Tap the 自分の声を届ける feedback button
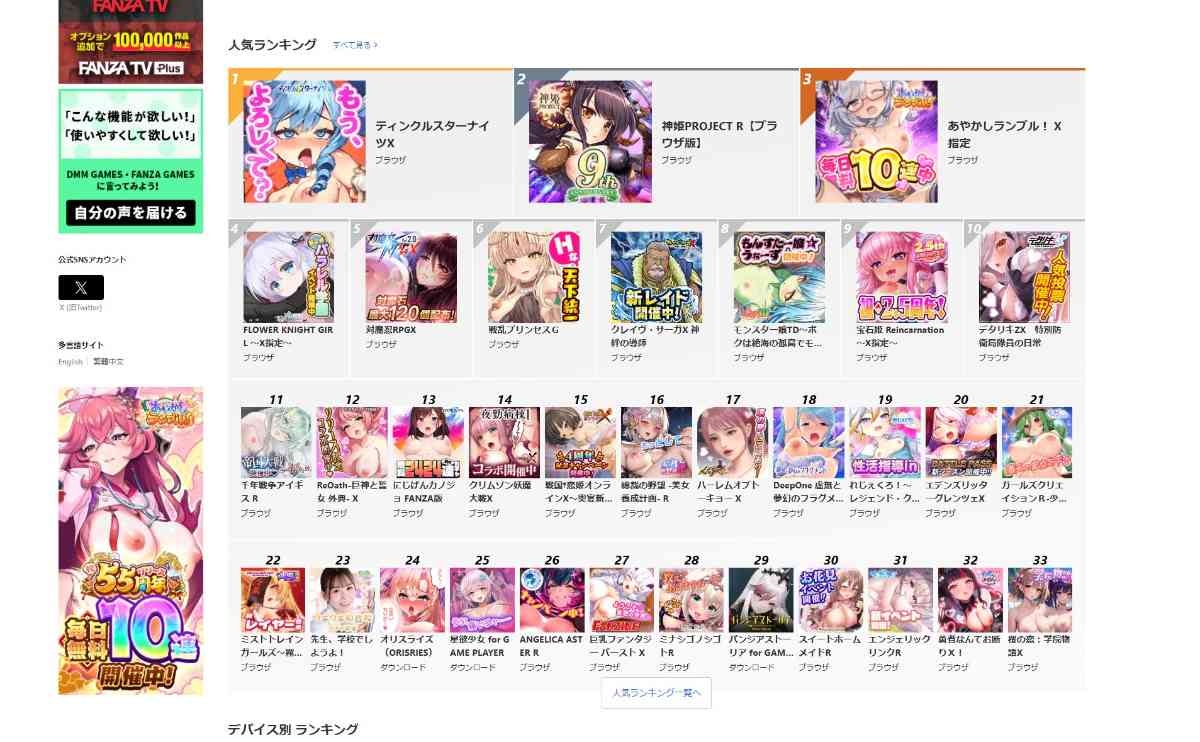The image size is (1200, 742). point(131,212)
